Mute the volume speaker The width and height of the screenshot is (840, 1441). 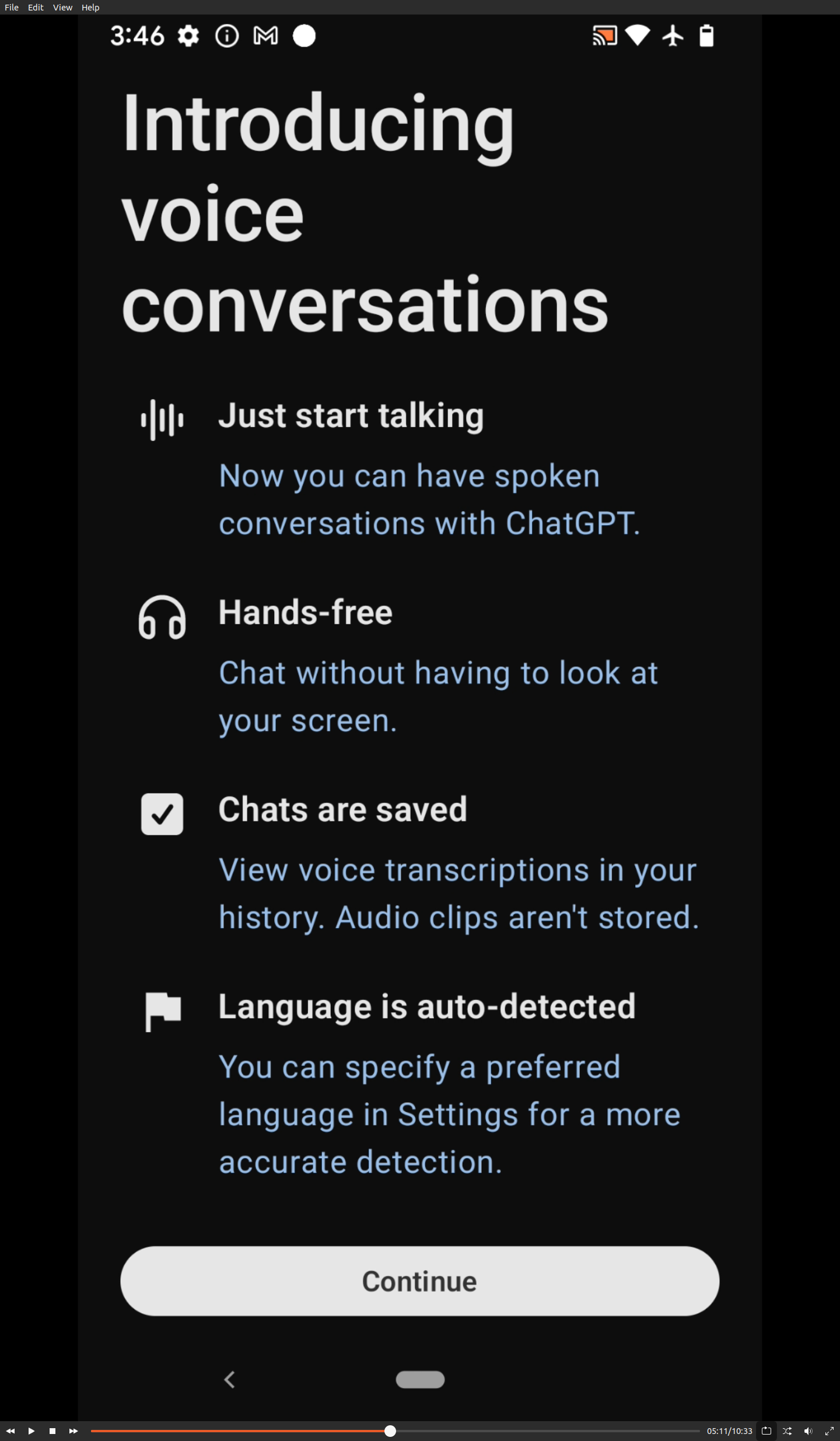tap(808, 1431)
